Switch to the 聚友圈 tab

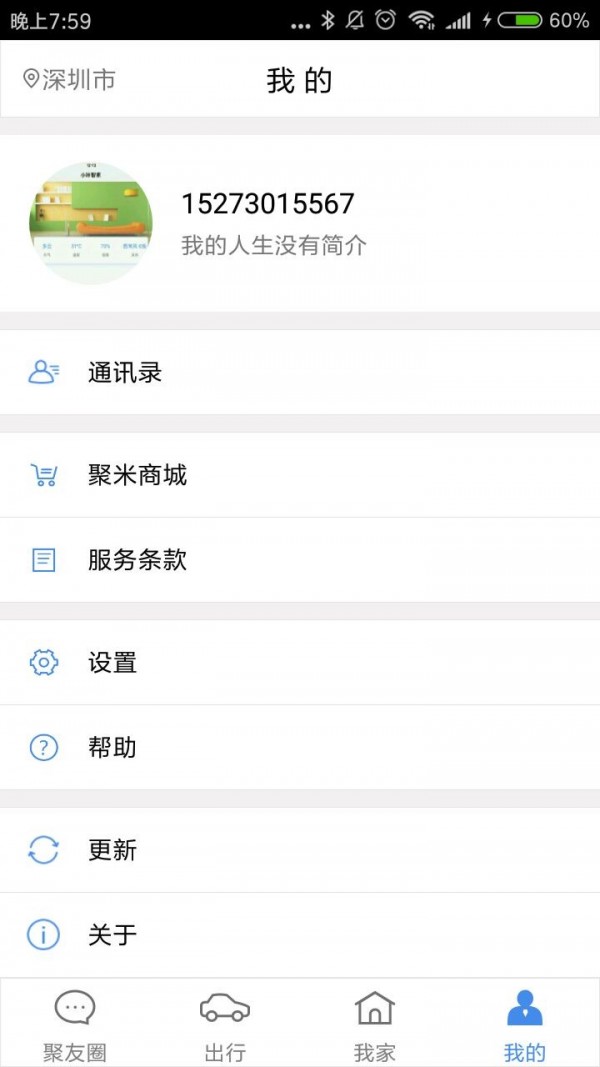coord(75,1025)
